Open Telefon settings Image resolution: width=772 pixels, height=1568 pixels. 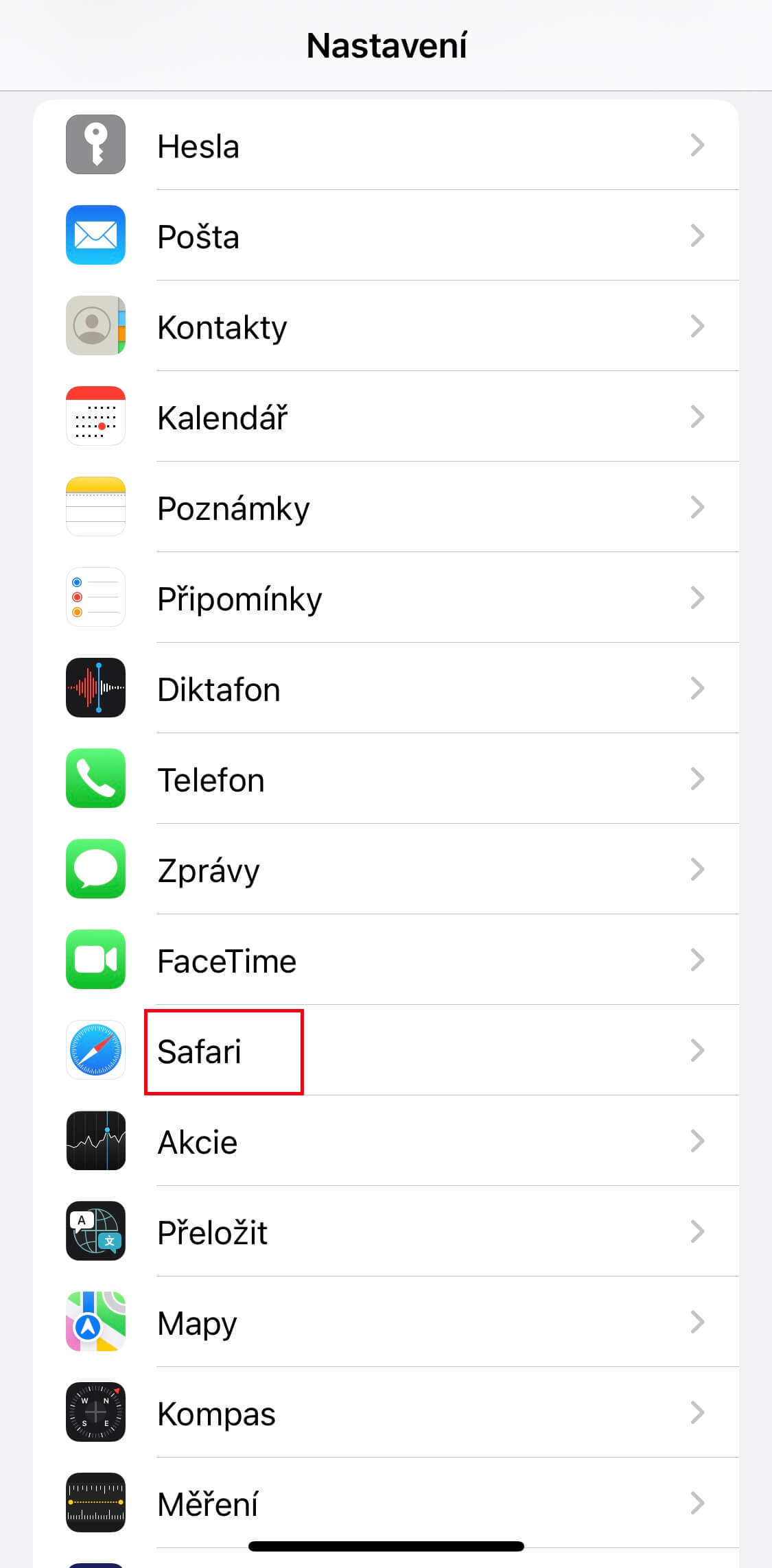tap(386, 779)
